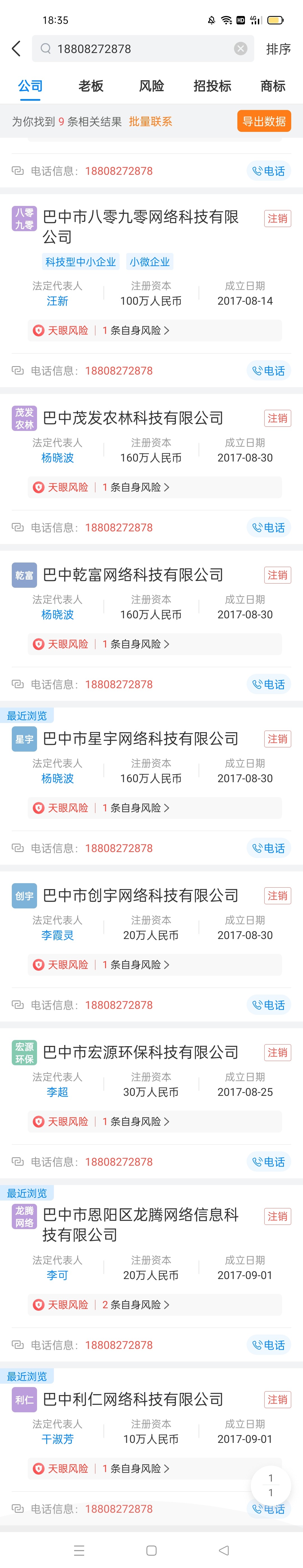Switch to the 风险 tab
Screen dimensions: 303x1568
pyautogui.click(x=151, y=86)
